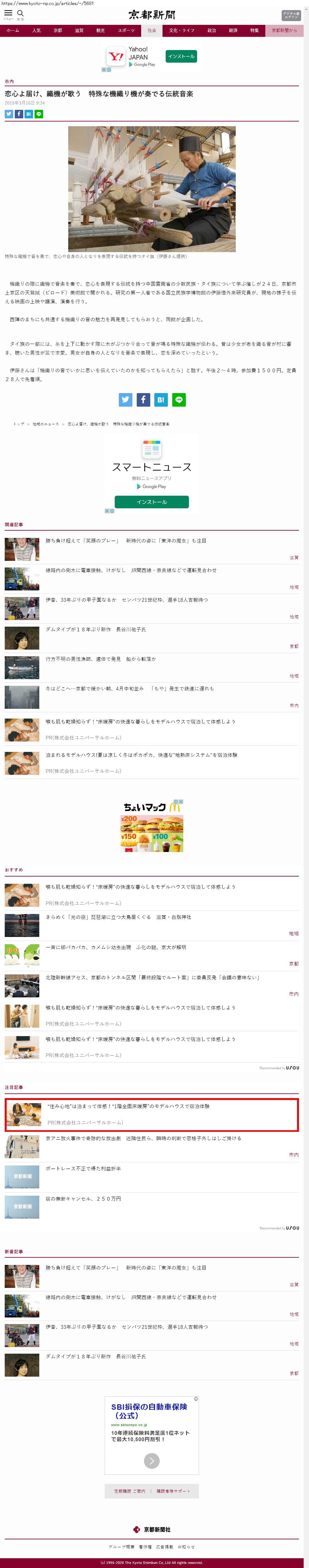Open the 文化・ライフ tab
Viewport: 309px width, 1568px height.
[182, 31]
